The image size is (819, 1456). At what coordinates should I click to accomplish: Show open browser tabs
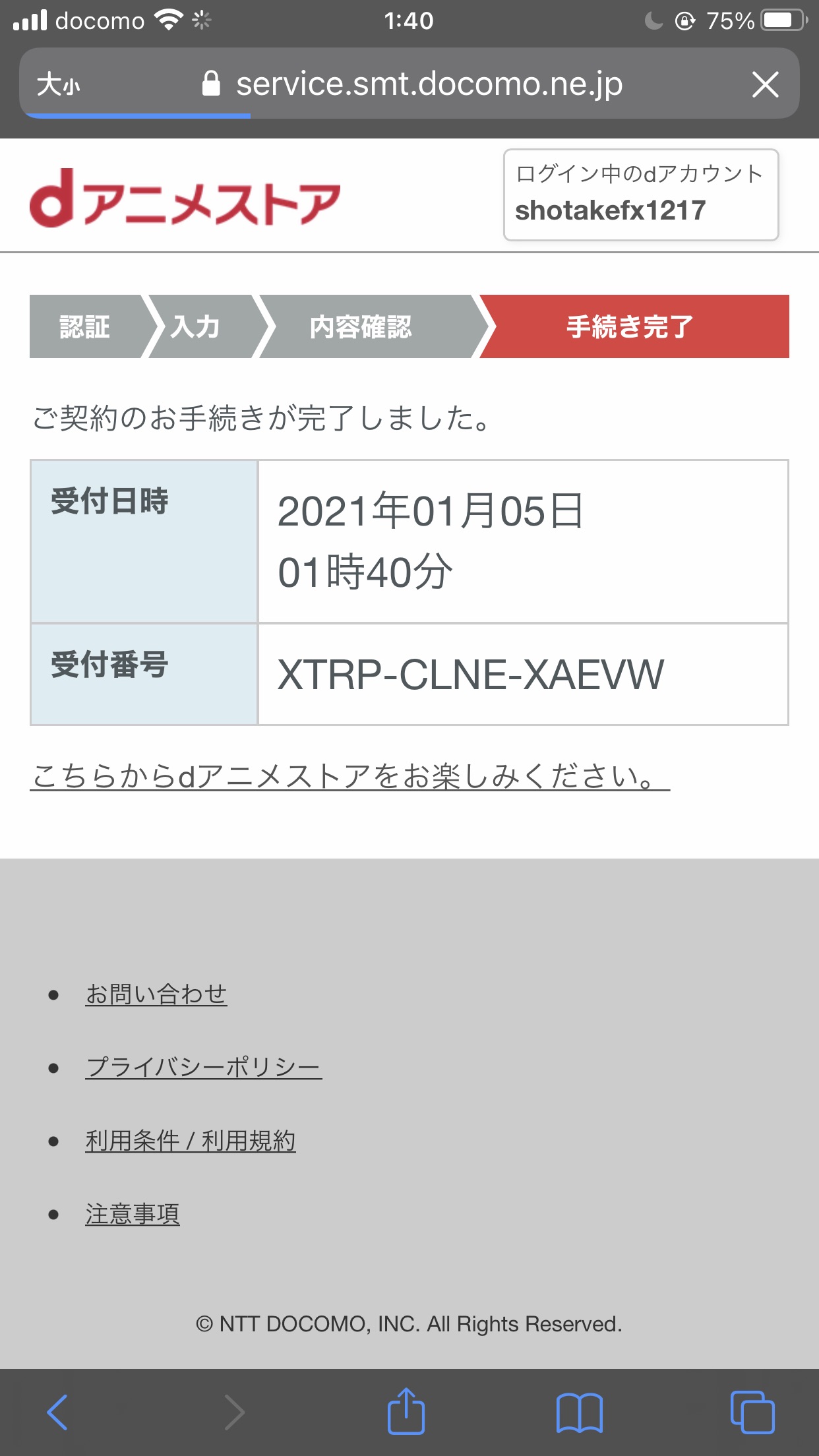[752, 1412]
